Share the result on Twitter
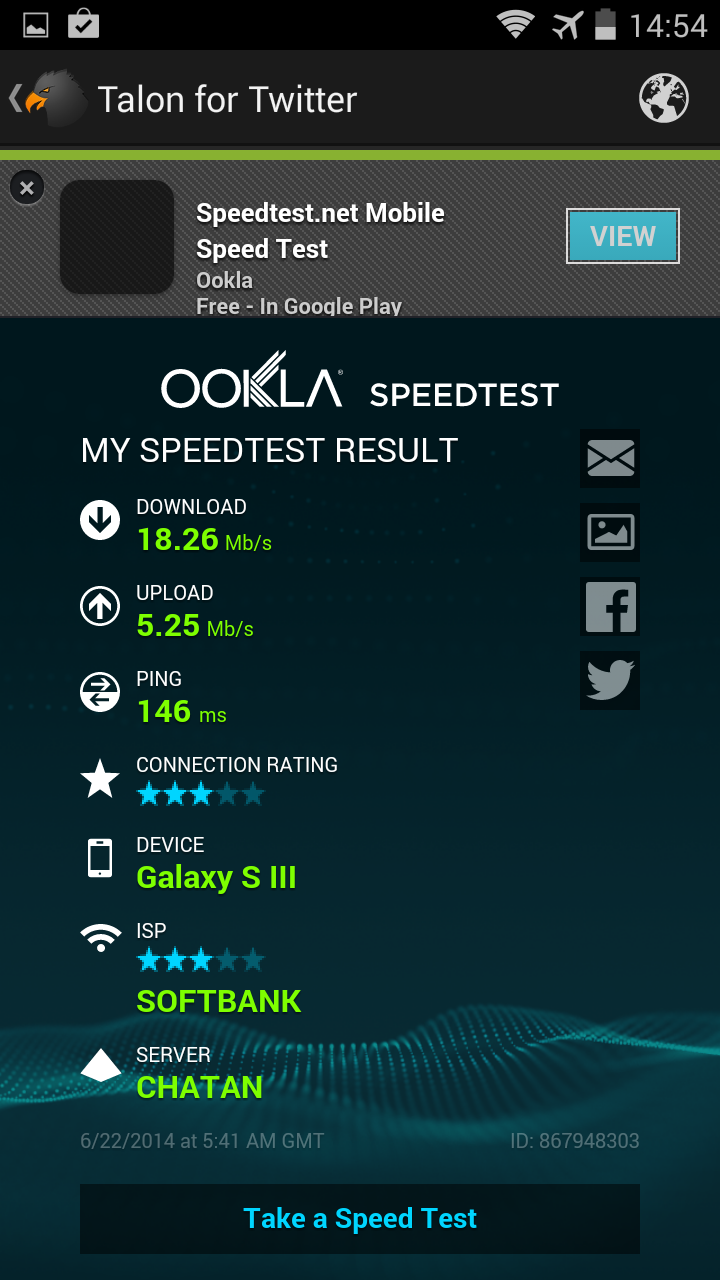This screenshot has height=1280, width=720. [610, 681]
